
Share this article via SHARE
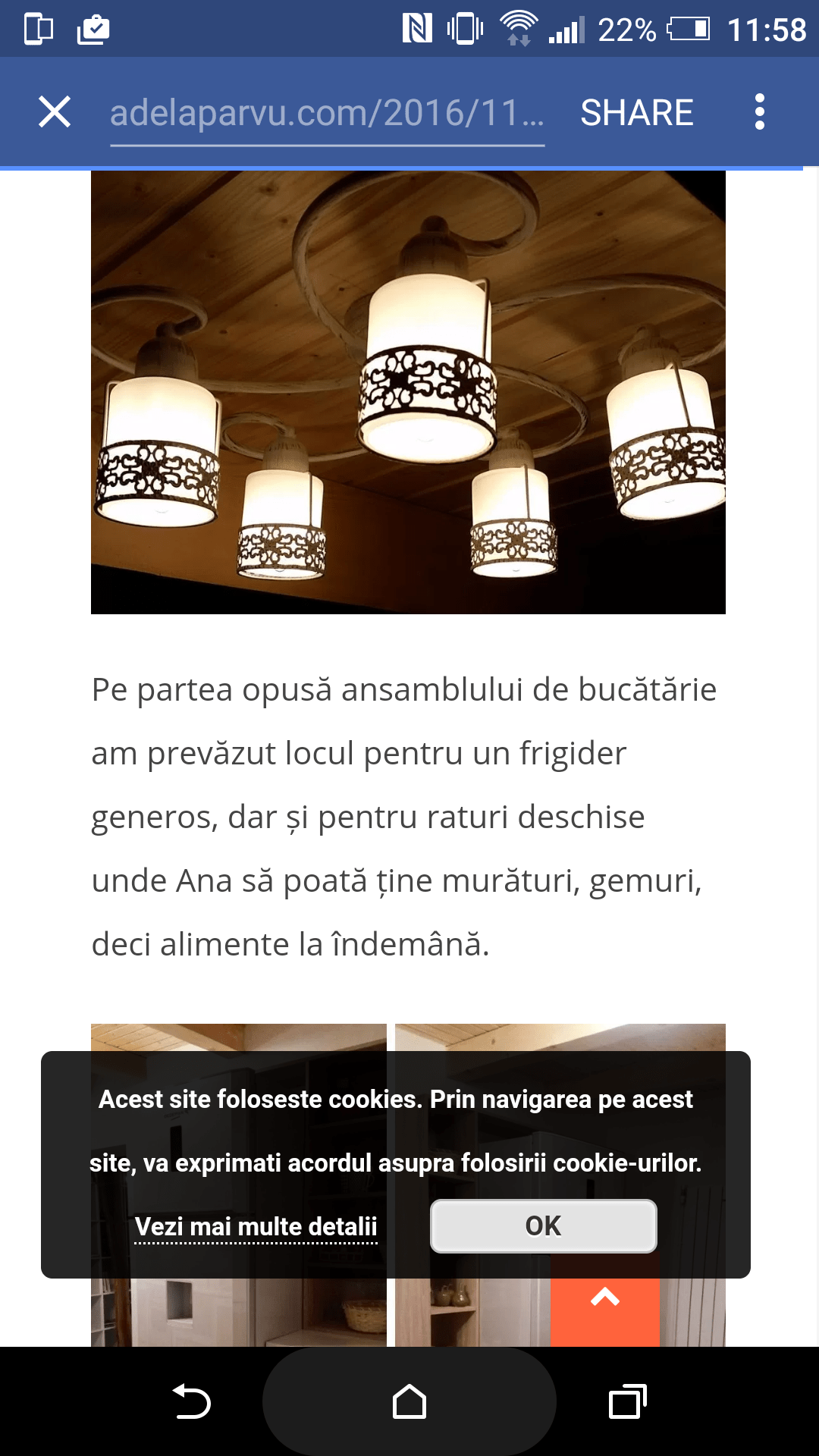[636, 113]
